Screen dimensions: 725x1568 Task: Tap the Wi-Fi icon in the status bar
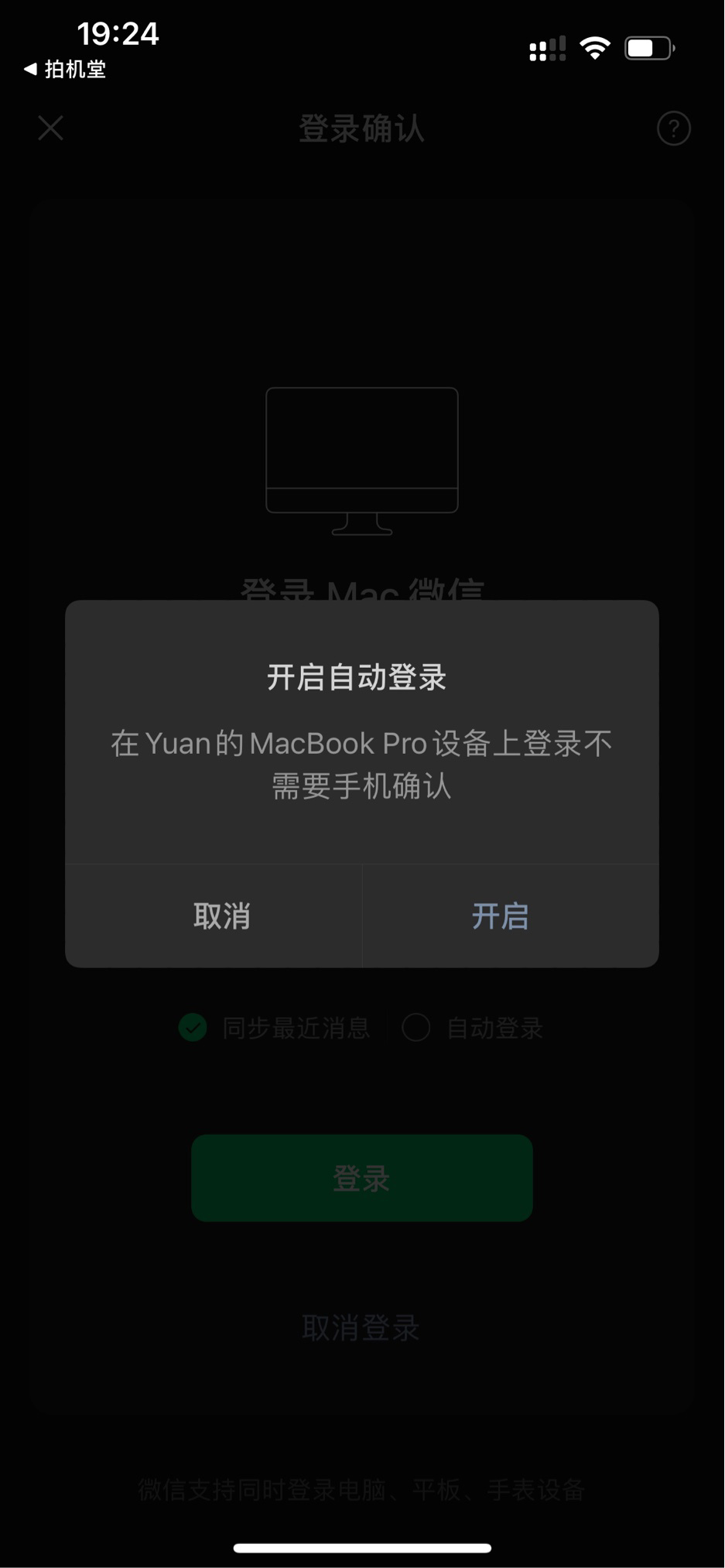click(594, 48)
